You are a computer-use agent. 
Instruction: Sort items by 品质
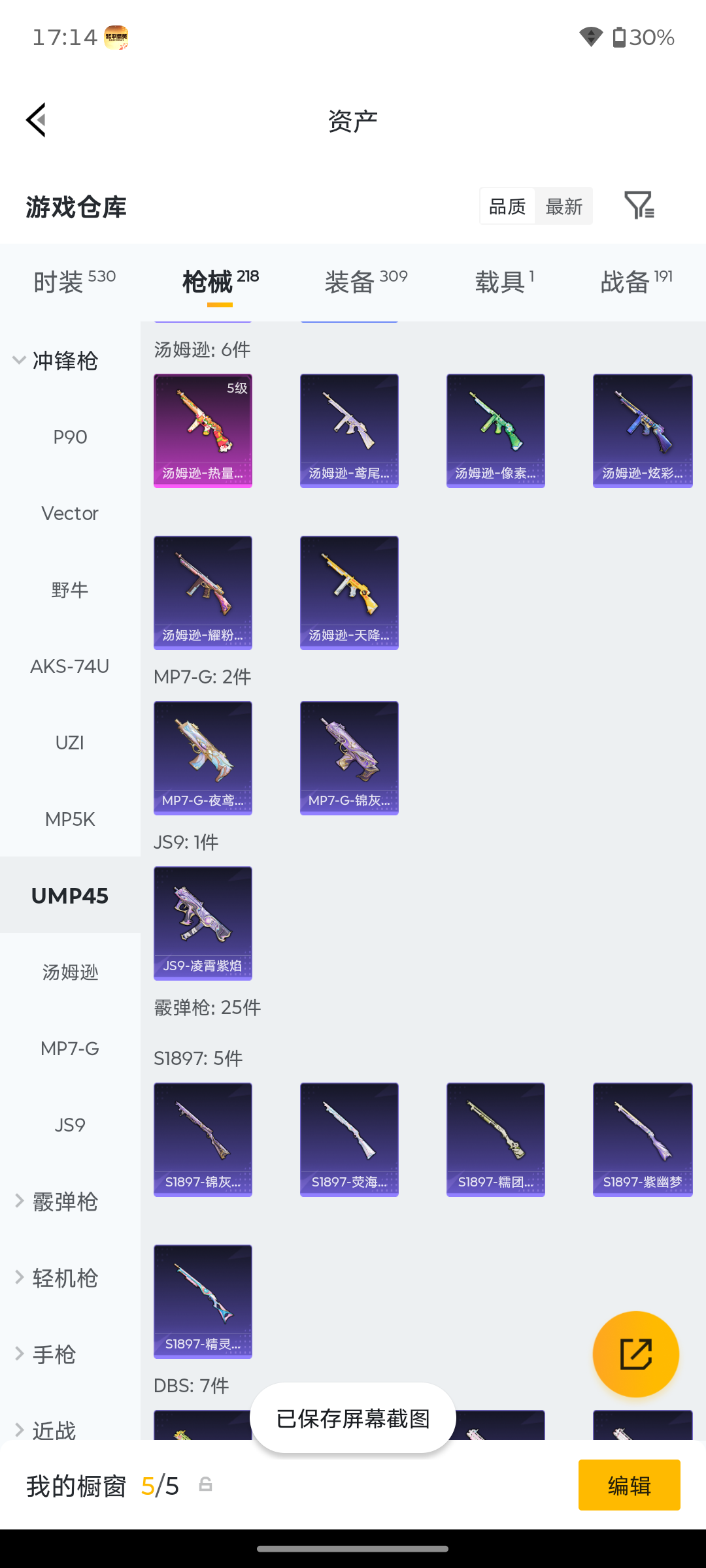click(x=507, y=206)
